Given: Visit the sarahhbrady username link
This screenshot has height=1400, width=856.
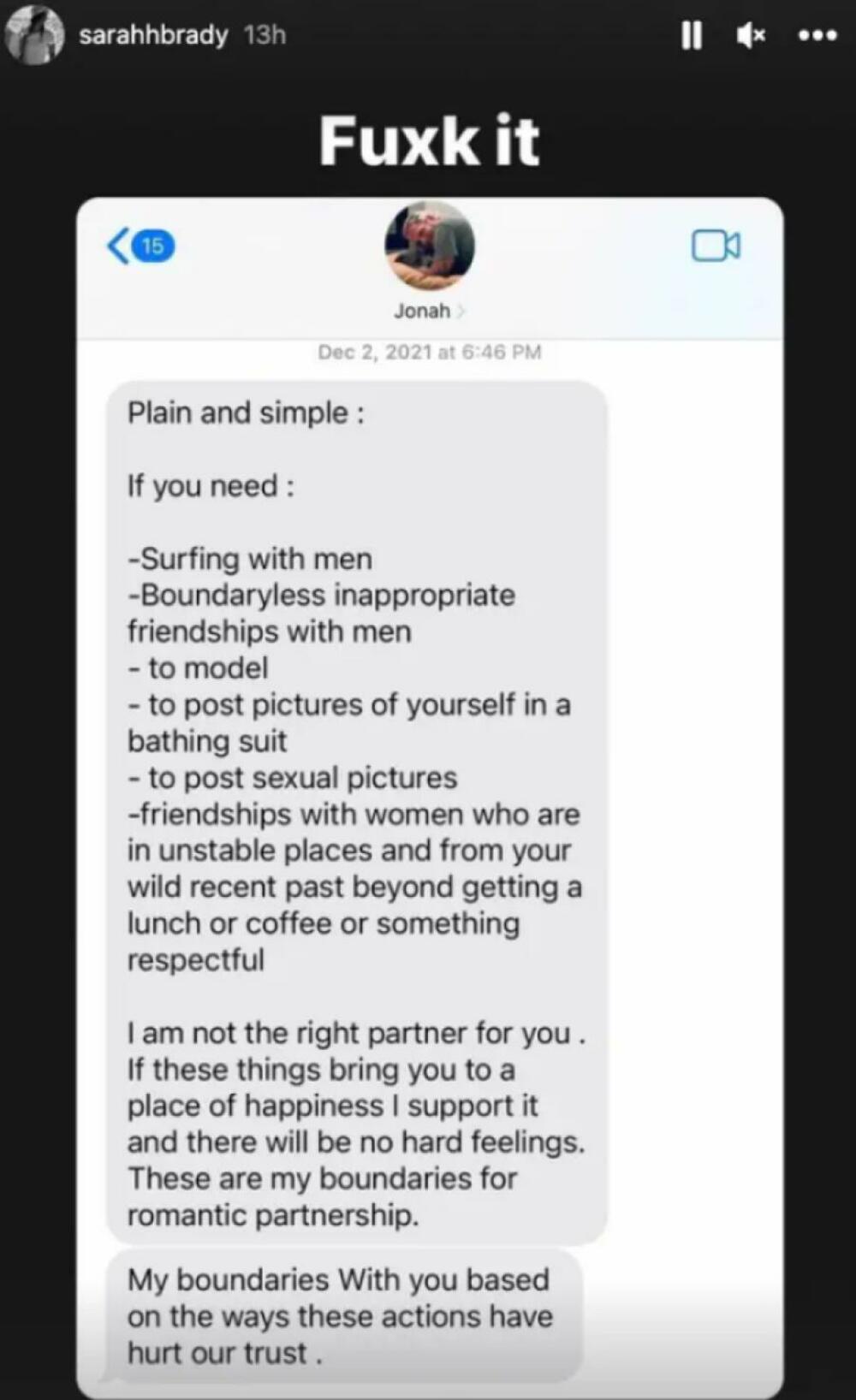Looking at the screenshot, I should (x=153, y=35).
